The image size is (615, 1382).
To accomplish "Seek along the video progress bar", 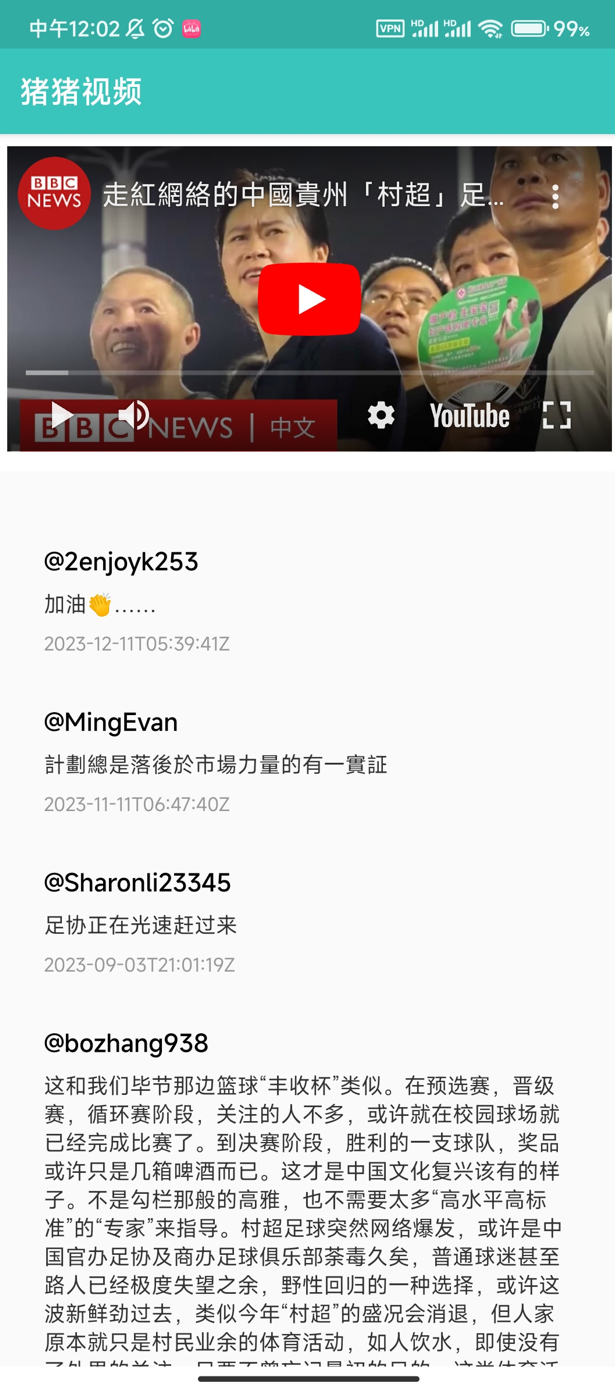I will 309,372.
